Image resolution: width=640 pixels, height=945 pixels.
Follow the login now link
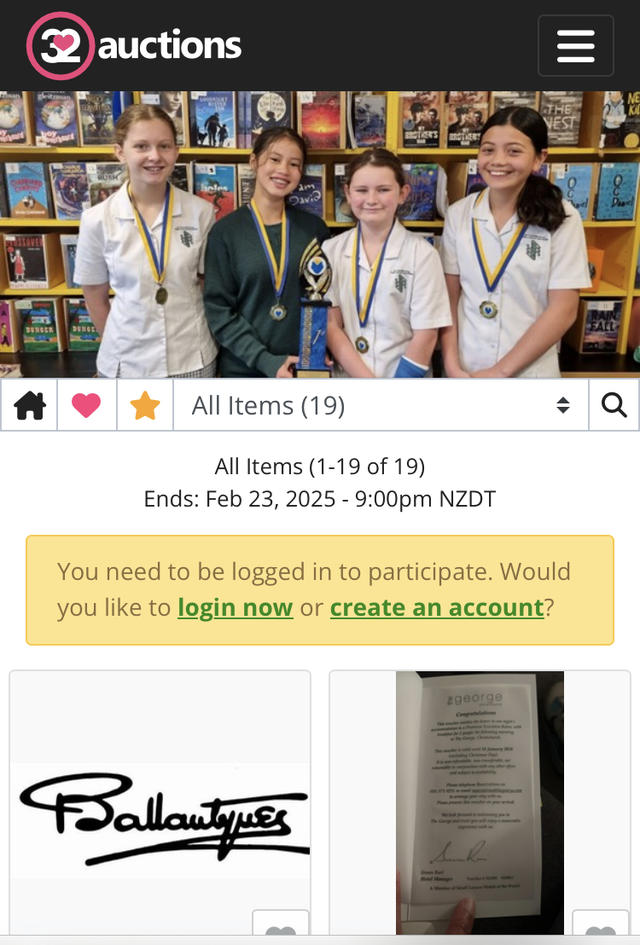(235, 608)
